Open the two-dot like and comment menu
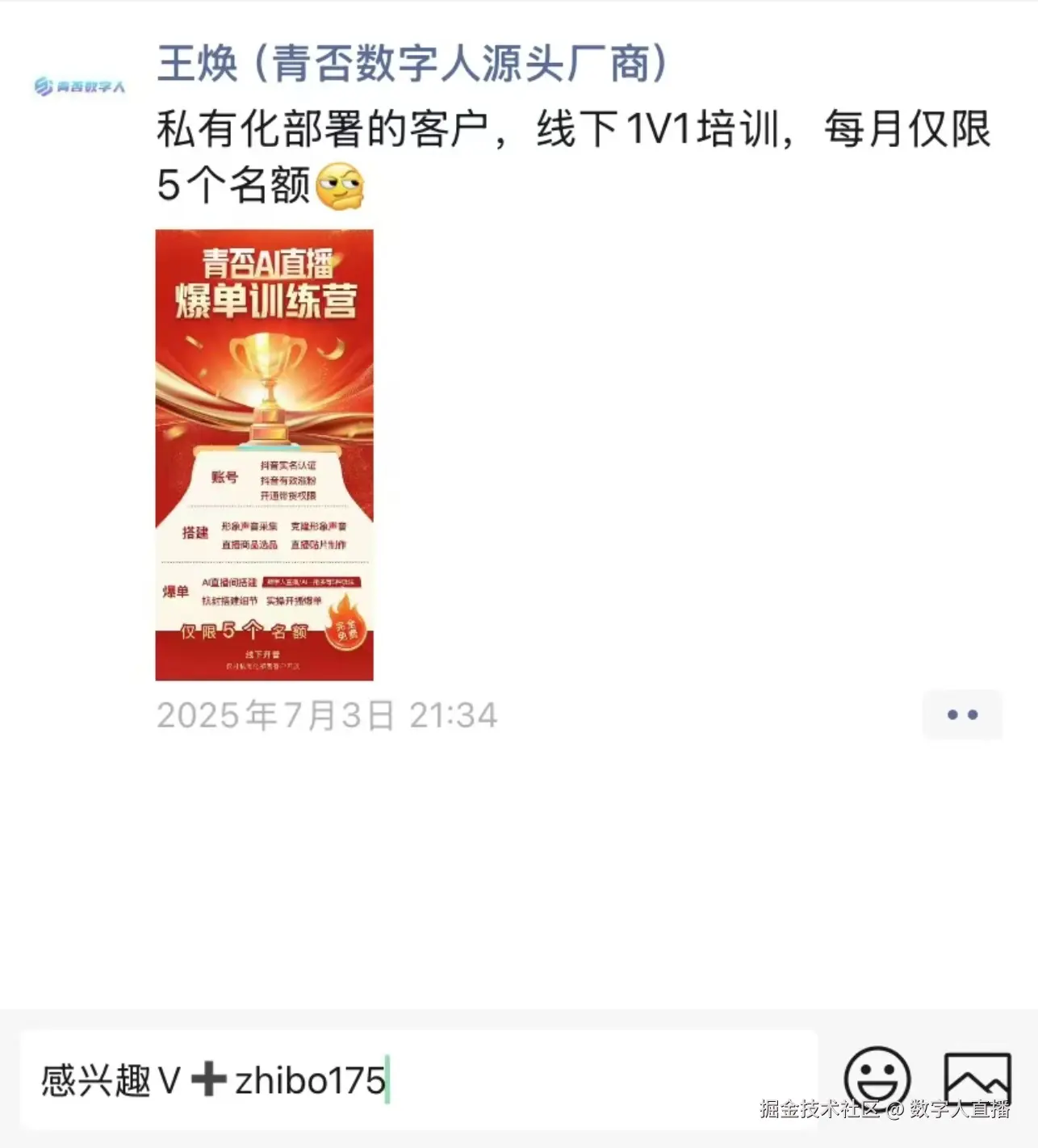Screen dimensions: 1038x1148 tap(961, 714)
